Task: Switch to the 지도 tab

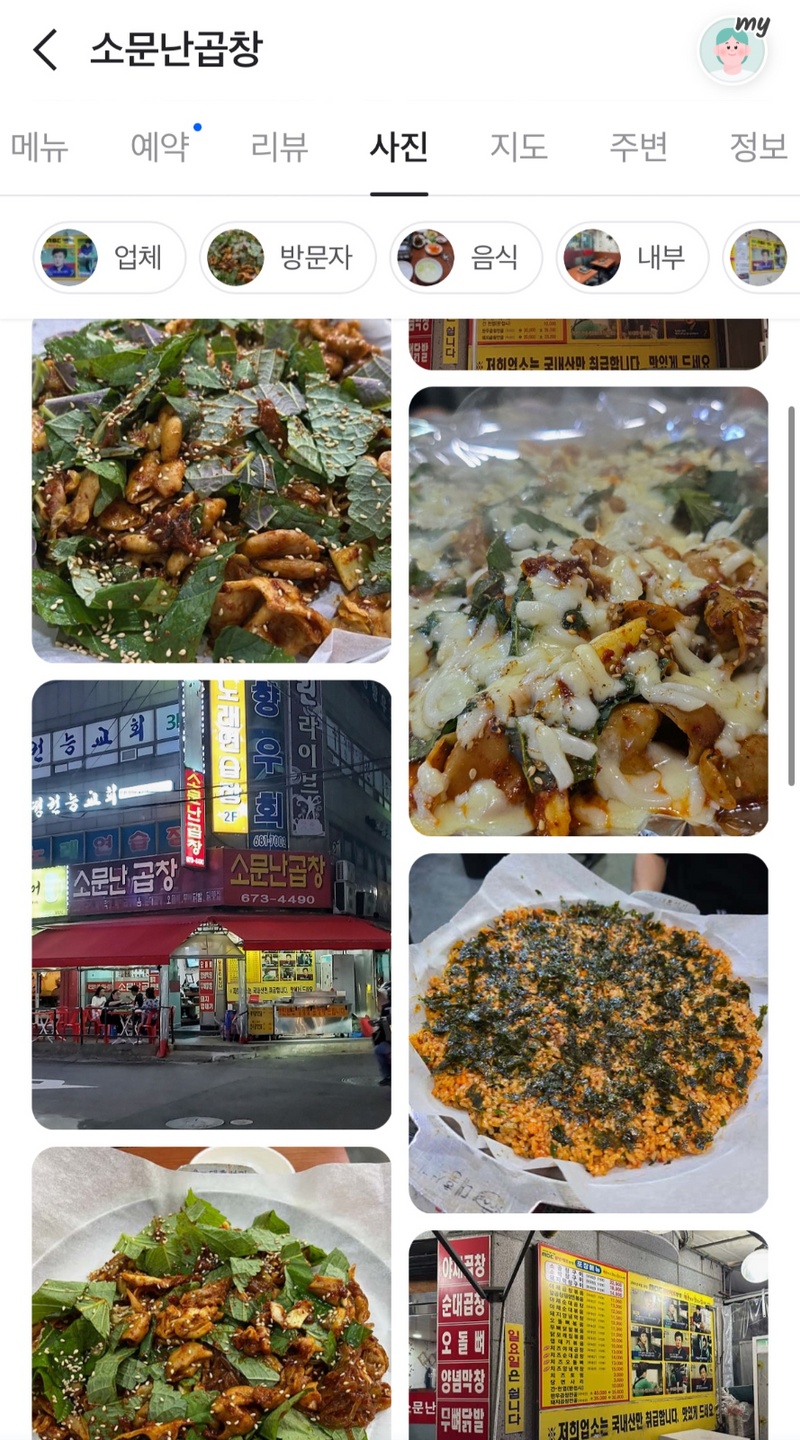Action: (x=519, y=147)
